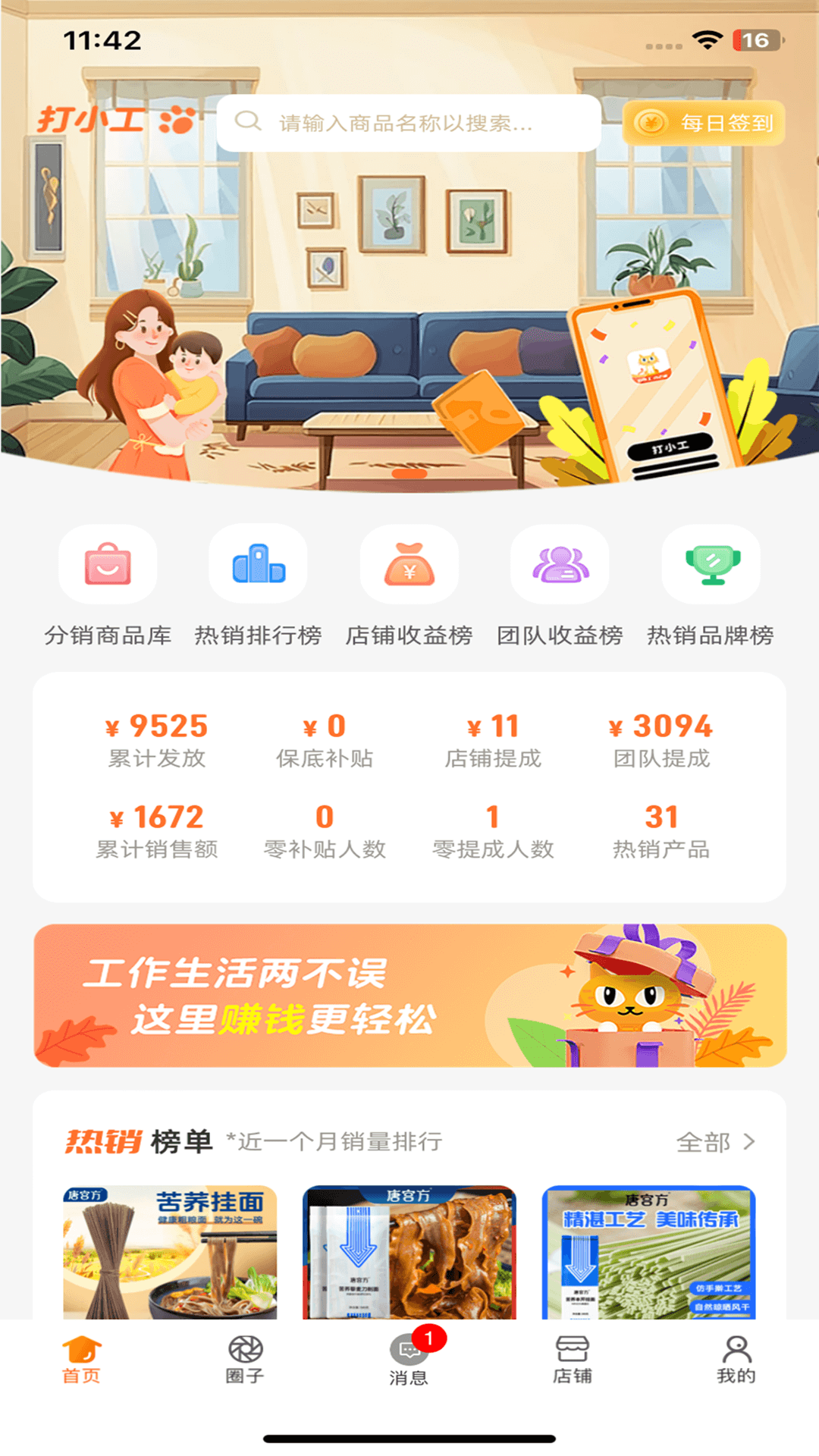View the 团队收益榜 team icon
This screenshot has height=1456, width=819.
point(560,565)
